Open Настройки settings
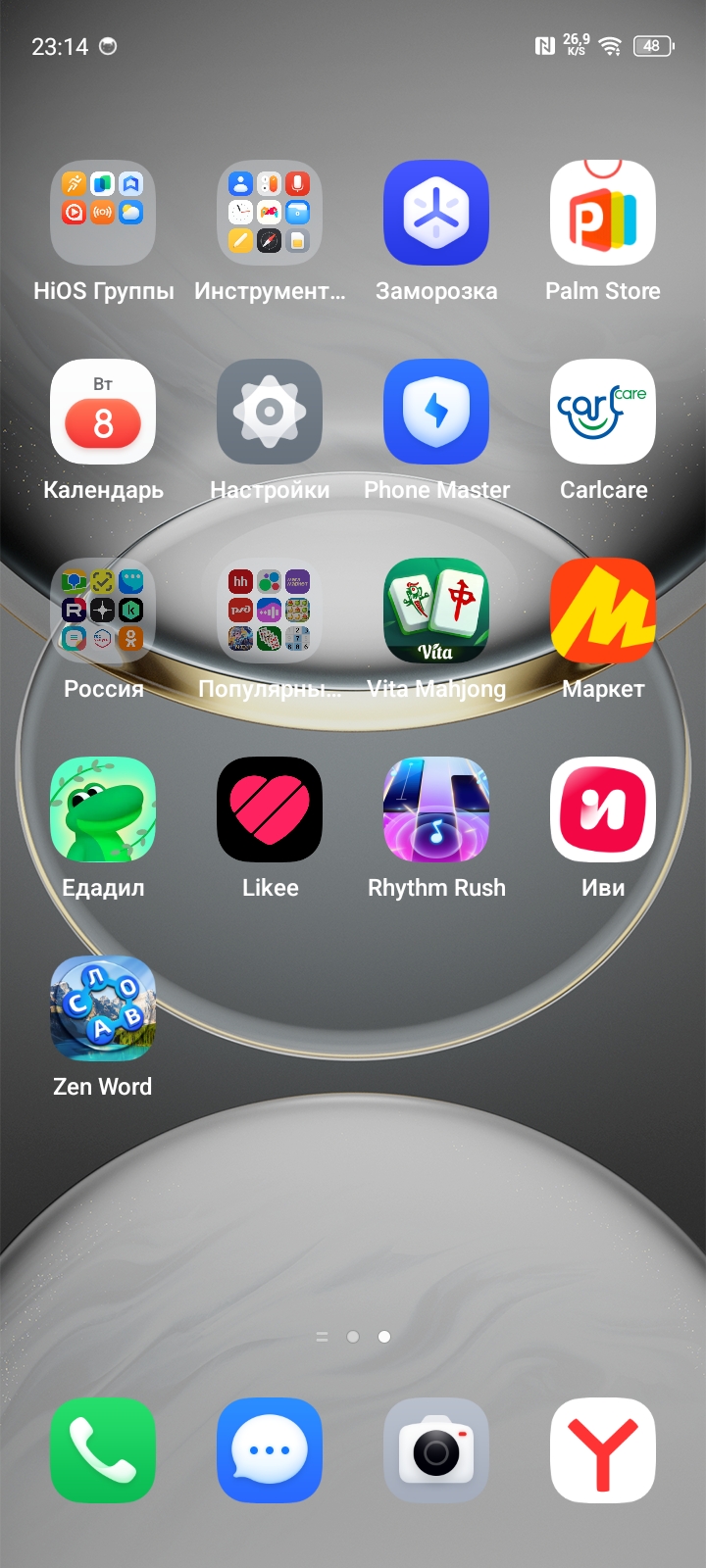706x1568 pixels. coord(270,412)
